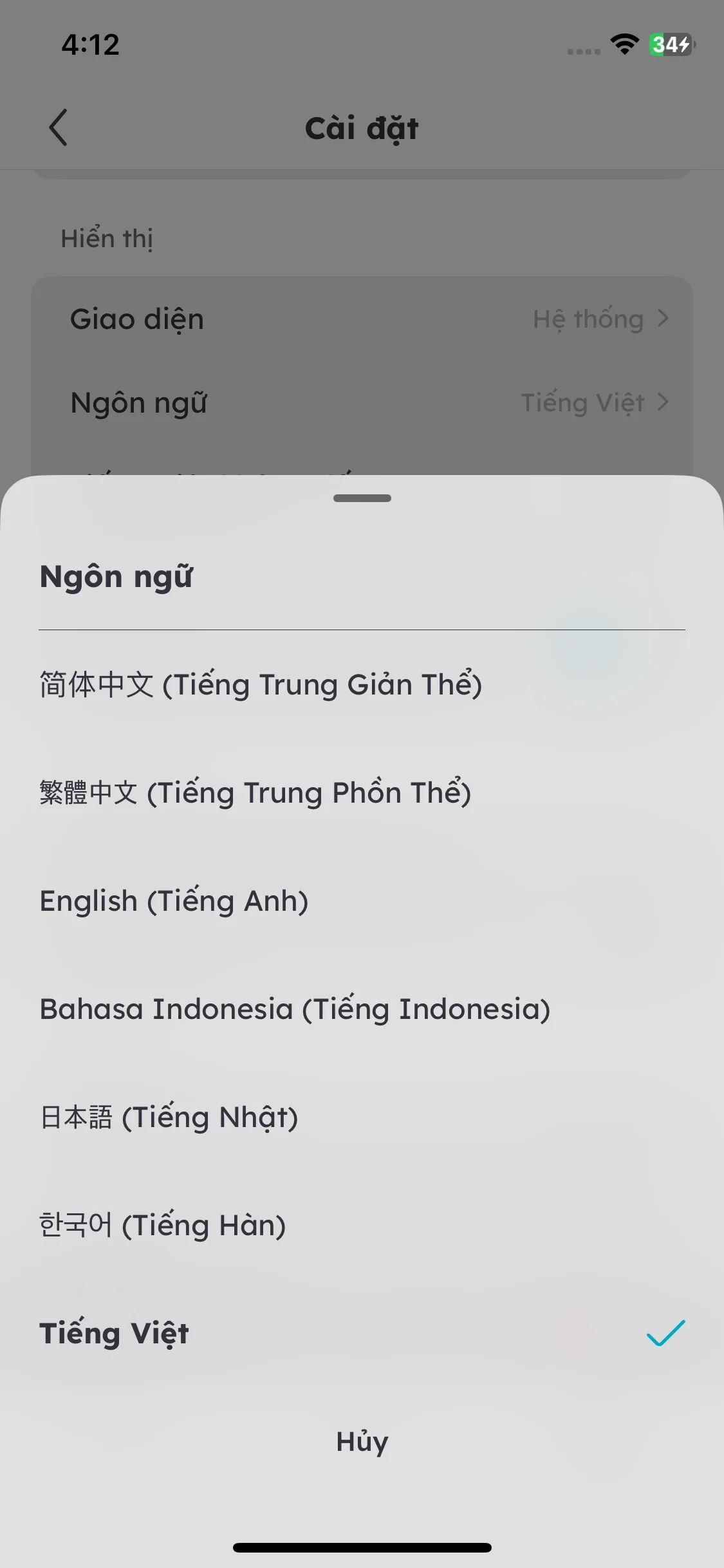
Task: Keep Tiếng Việt as the language
Action: 115,1333
